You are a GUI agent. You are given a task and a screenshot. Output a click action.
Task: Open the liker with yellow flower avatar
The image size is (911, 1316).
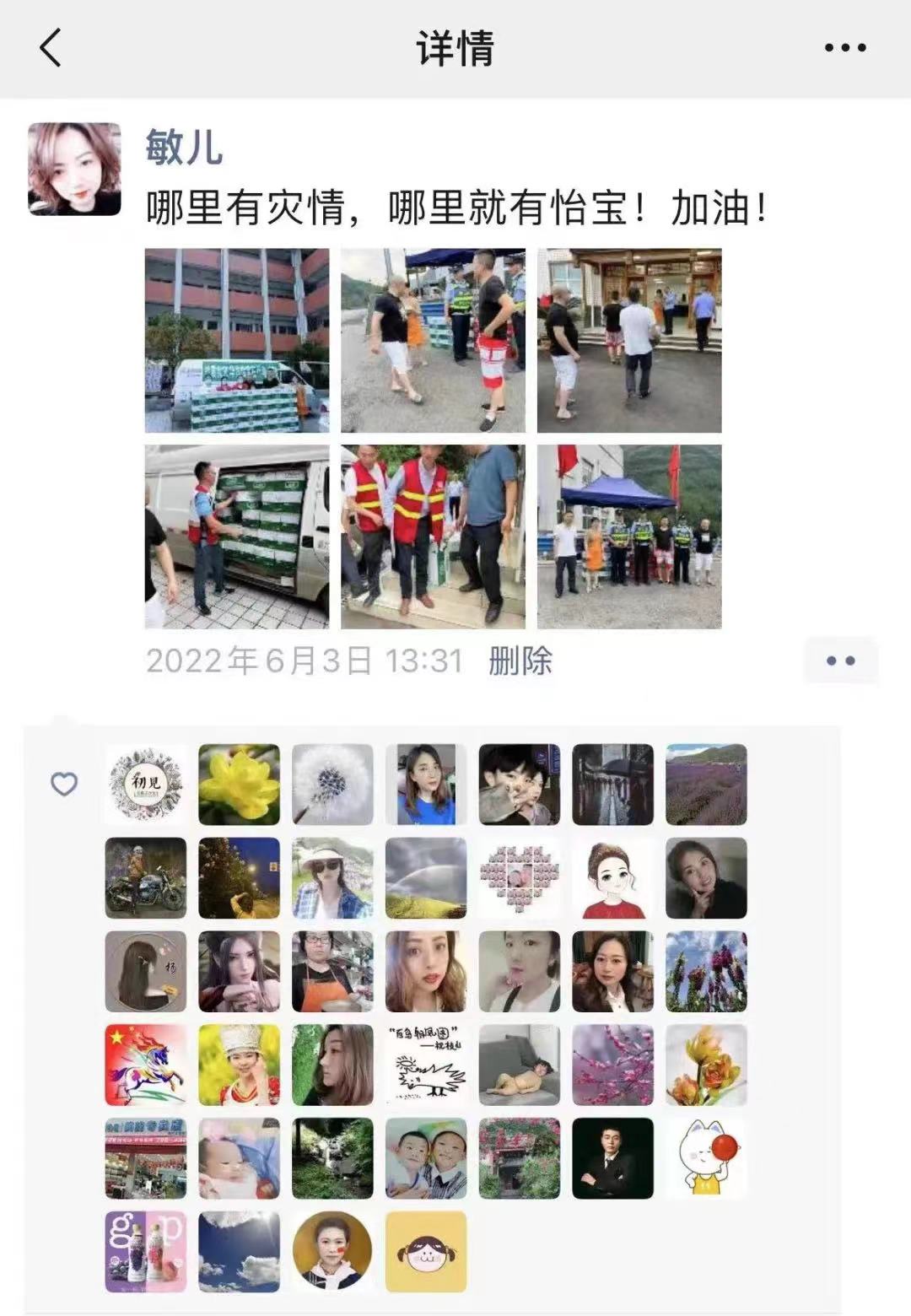[240, 785]
